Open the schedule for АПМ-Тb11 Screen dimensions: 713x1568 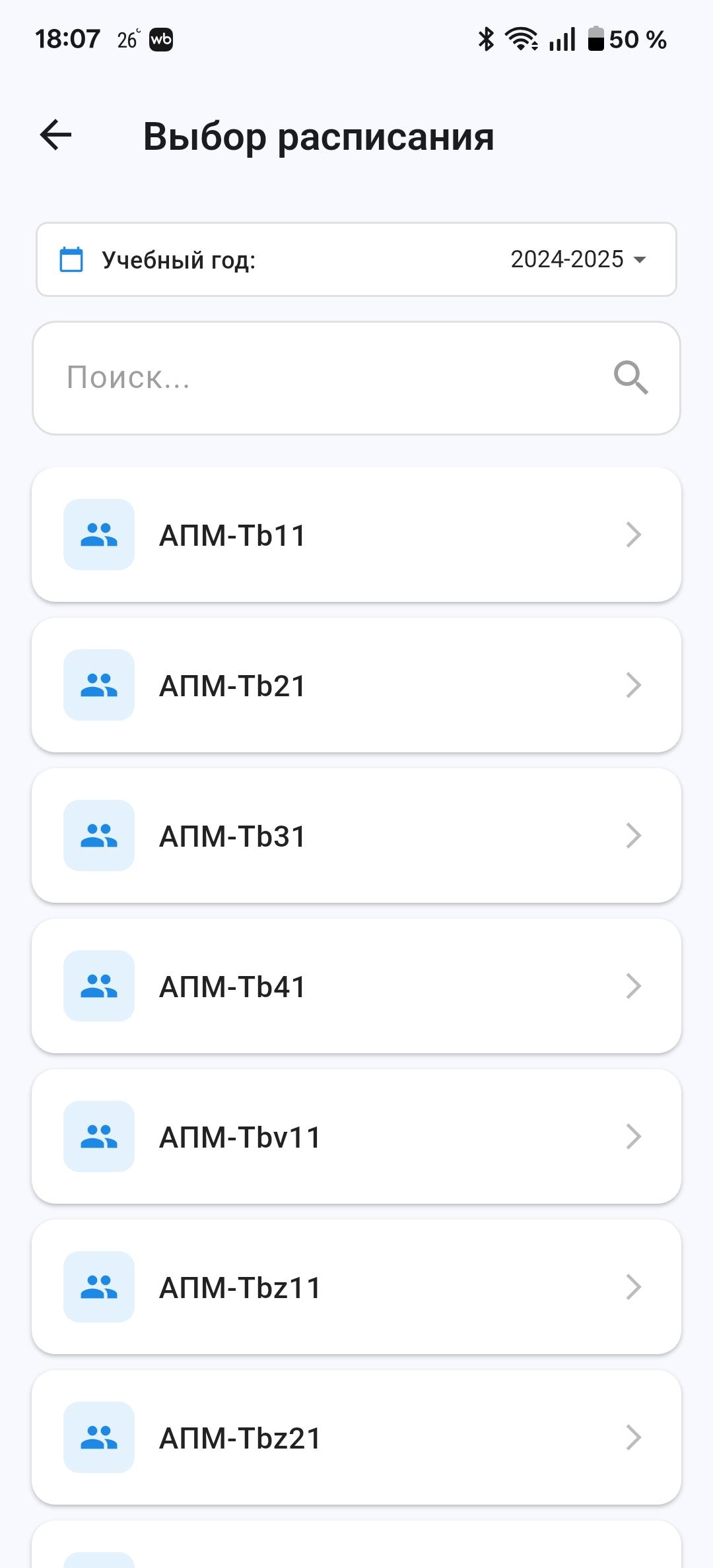pos(356,535)
